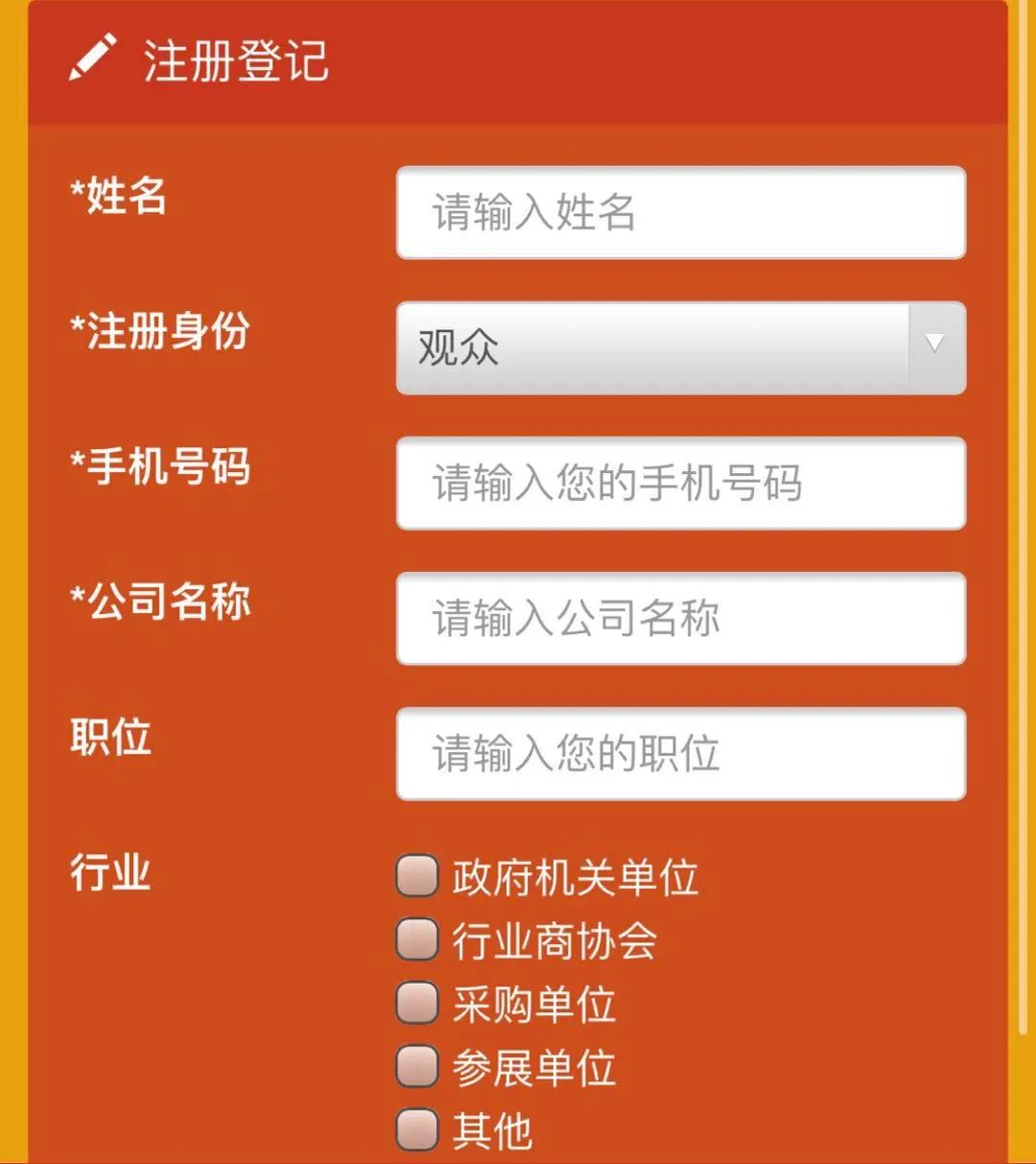Tick the 其他 industry checkbox
The image size is (1036, 1164).
point(417,1129)
